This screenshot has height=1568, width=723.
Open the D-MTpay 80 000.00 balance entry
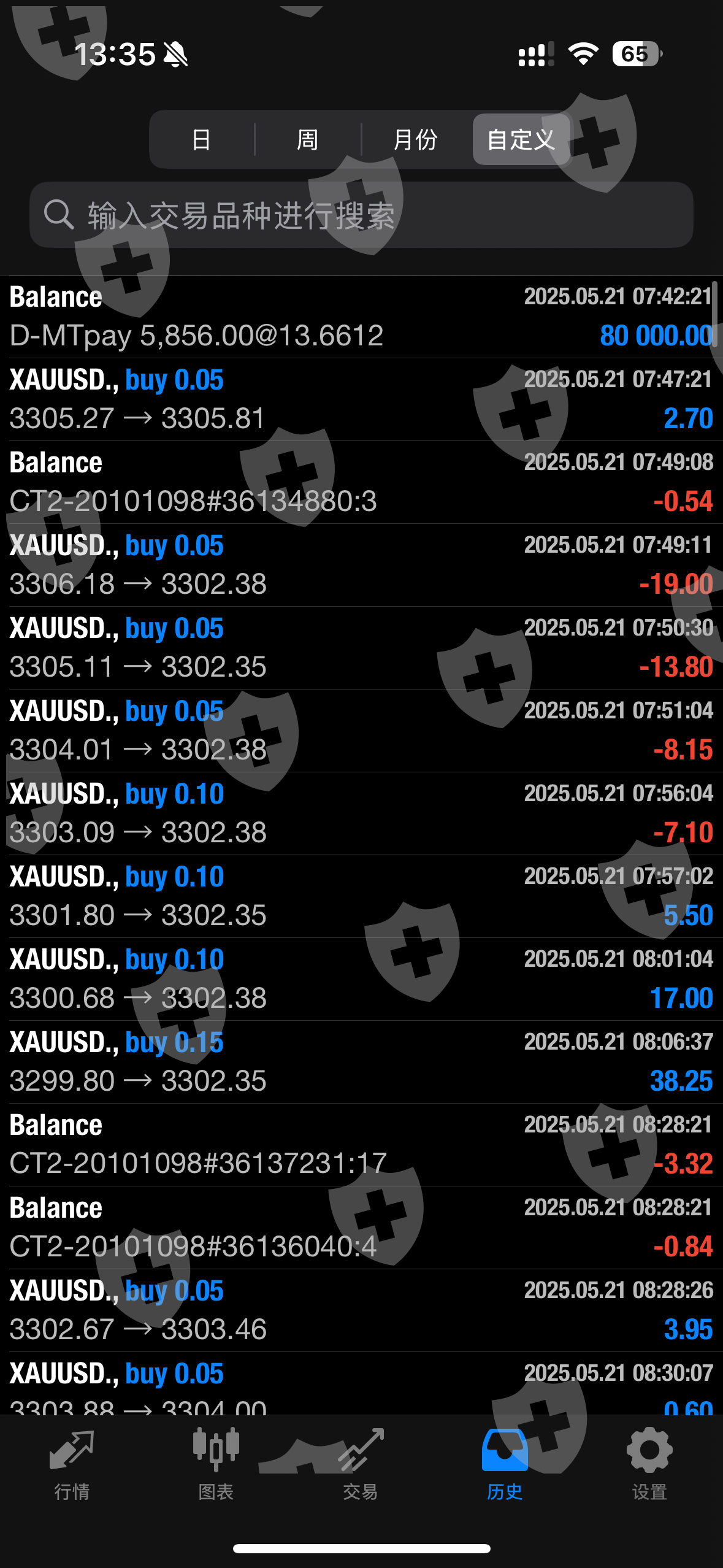[361, 317]
